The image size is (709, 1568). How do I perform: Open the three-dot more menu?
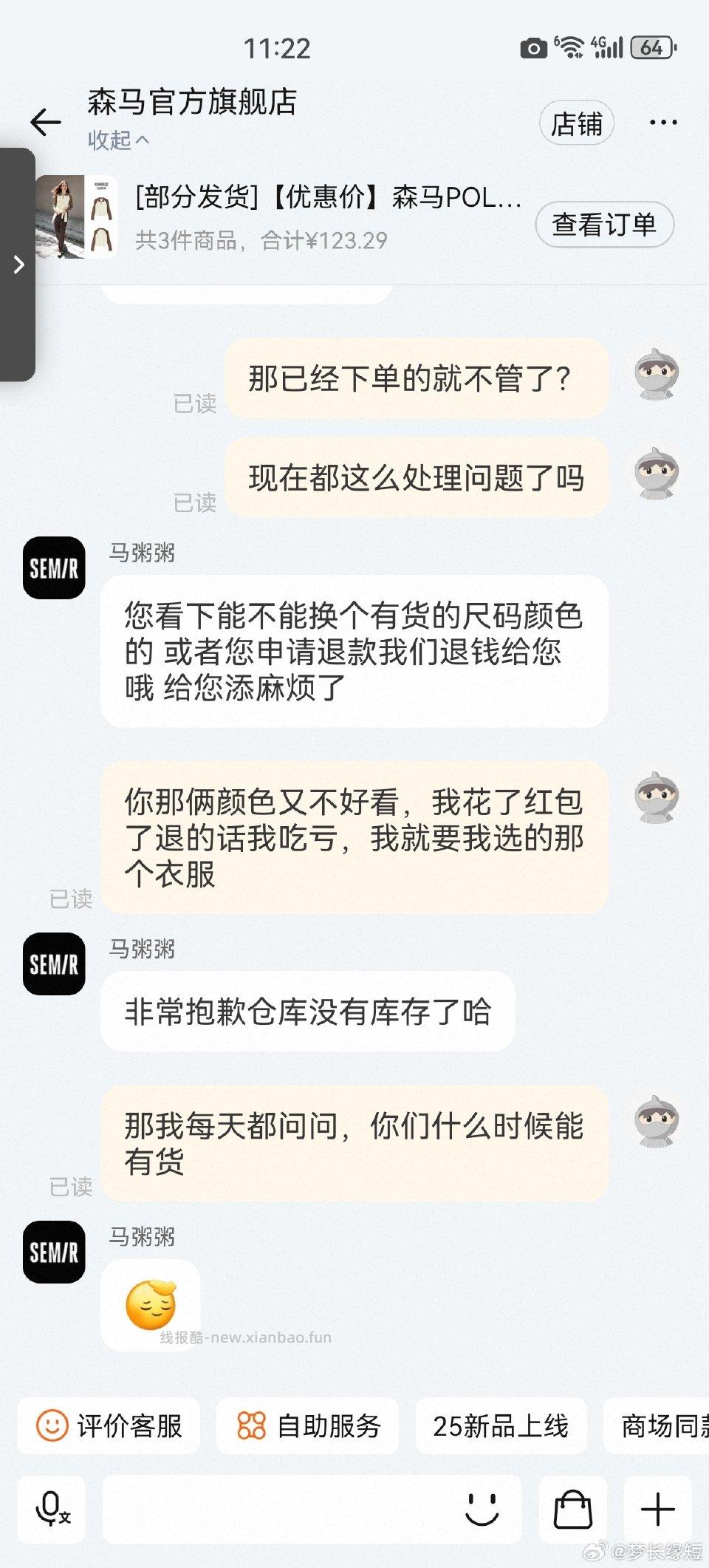(x=662, y=122)
